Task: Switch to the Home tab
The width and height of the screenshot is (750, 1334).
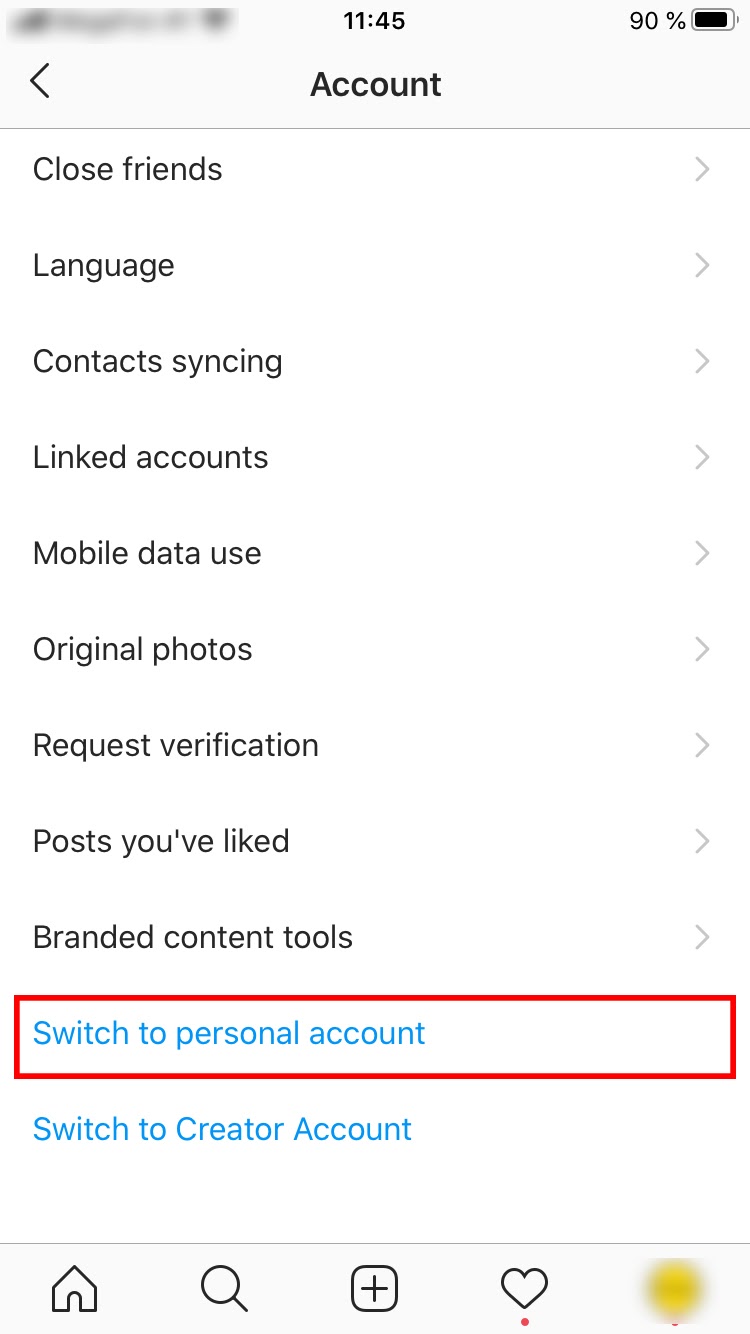Action: (75, 1288)
